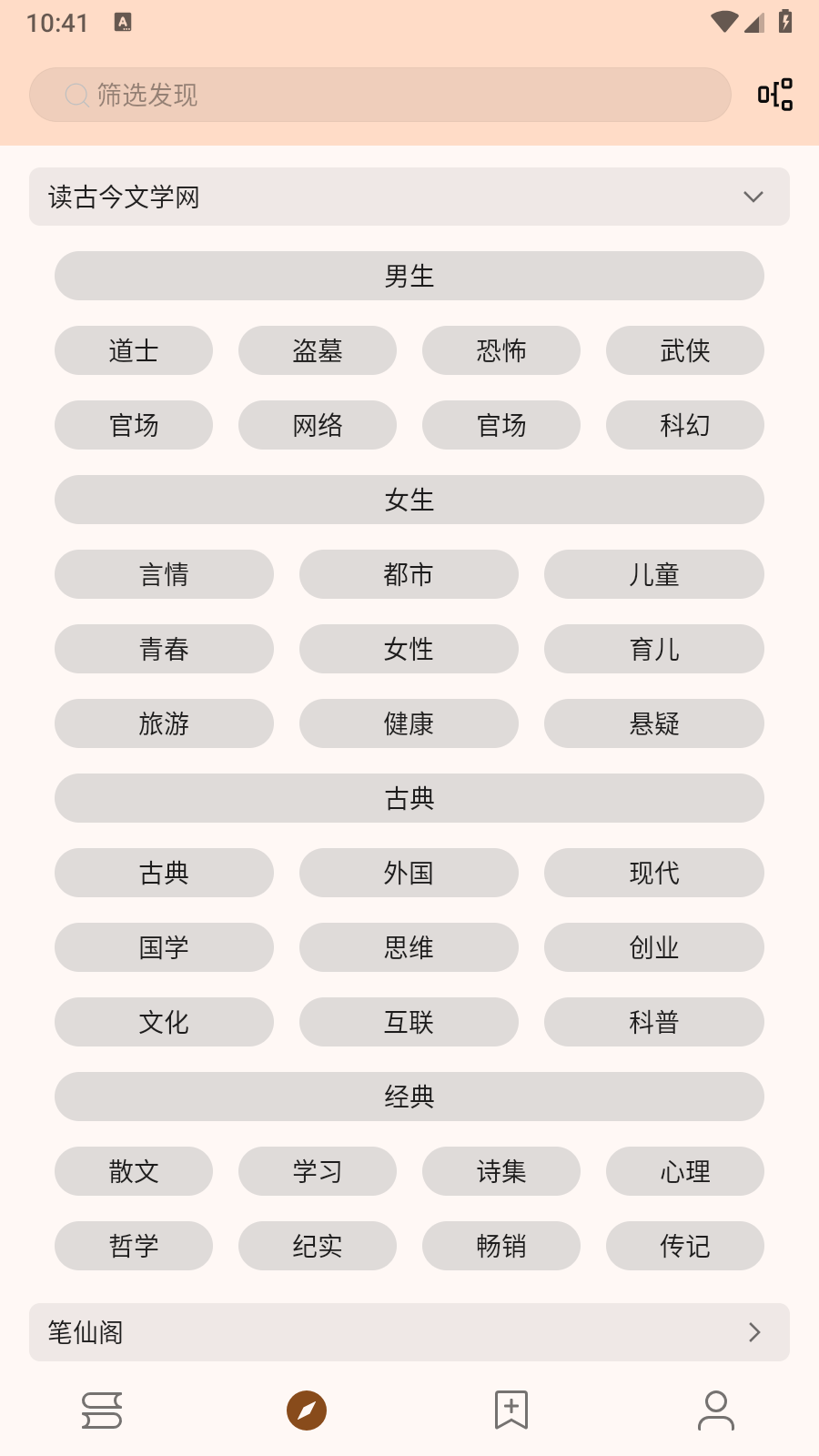Image resolution: width=819 pixels, height=1456 pixels.
Task: Select the 女生 category header
Action: 409,500
